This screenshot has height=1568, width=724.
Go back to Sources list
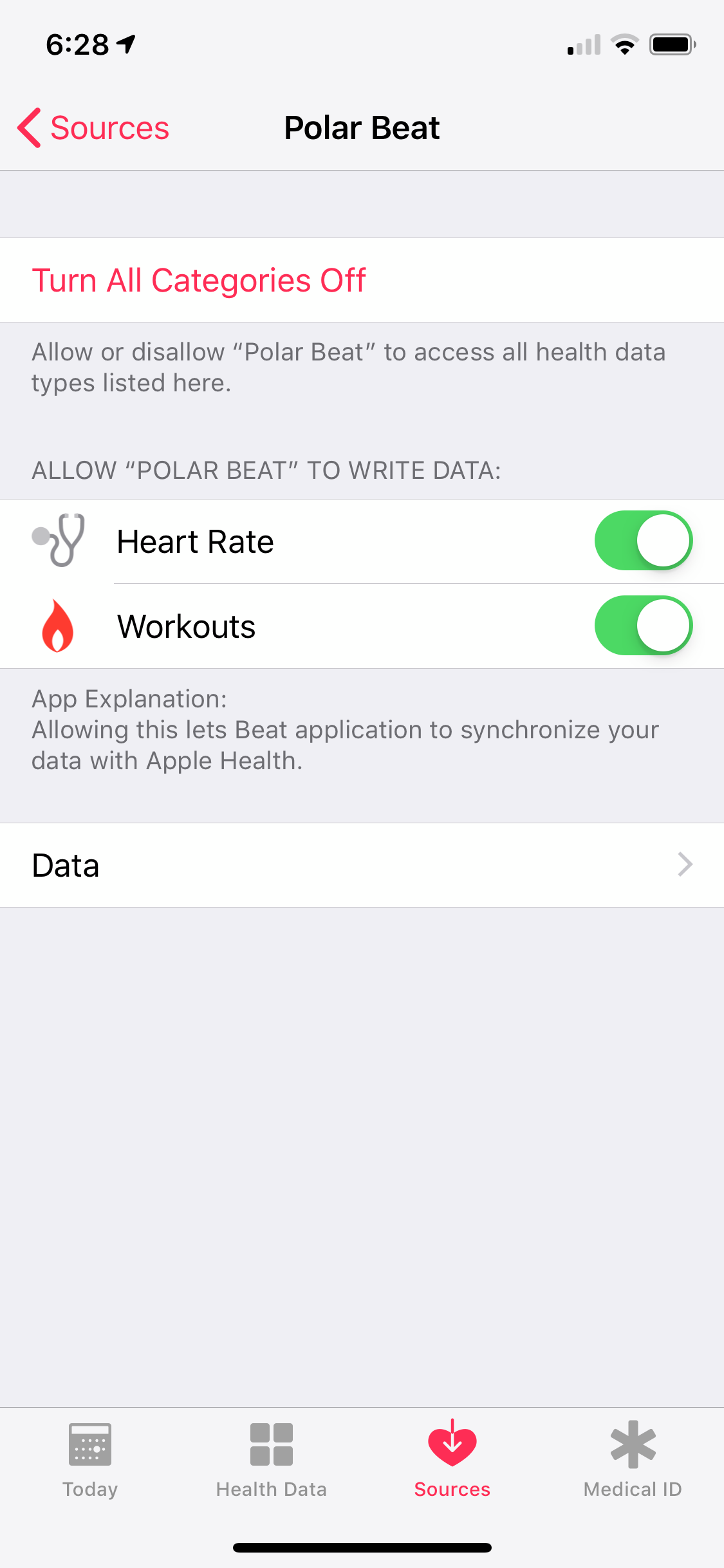point(93,127)
